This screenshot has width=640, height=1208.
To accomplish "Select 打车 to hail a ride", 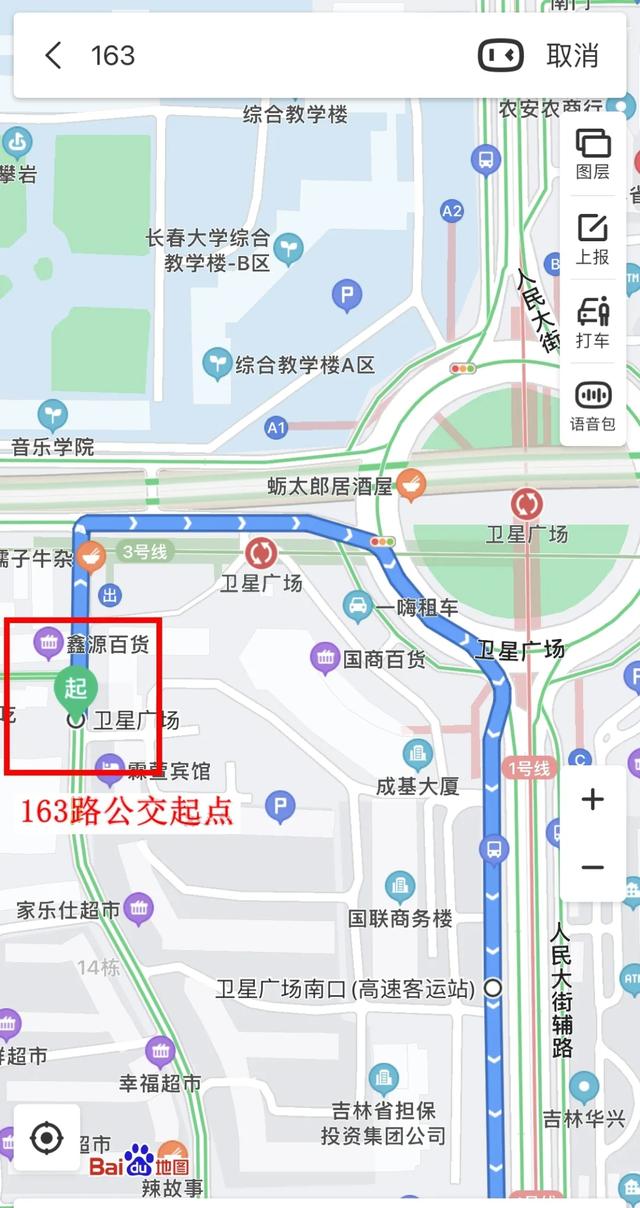I will click(593, 324).
